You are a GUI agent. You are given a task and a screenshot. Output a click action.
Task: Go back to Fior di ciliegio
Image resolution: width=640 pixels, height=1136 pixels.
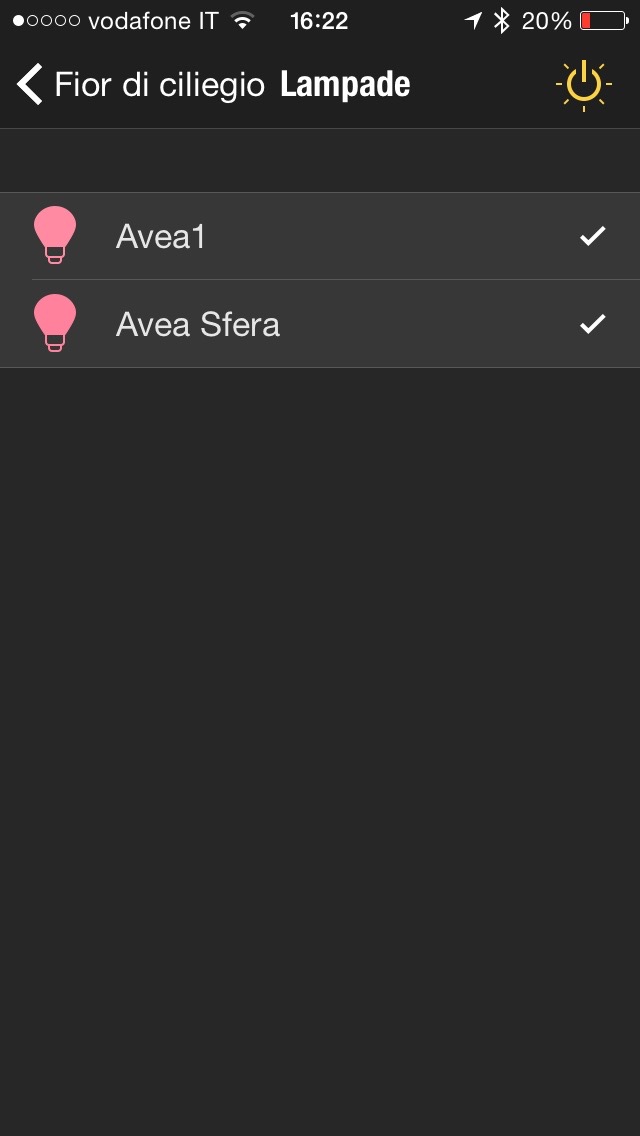point(140,85)
